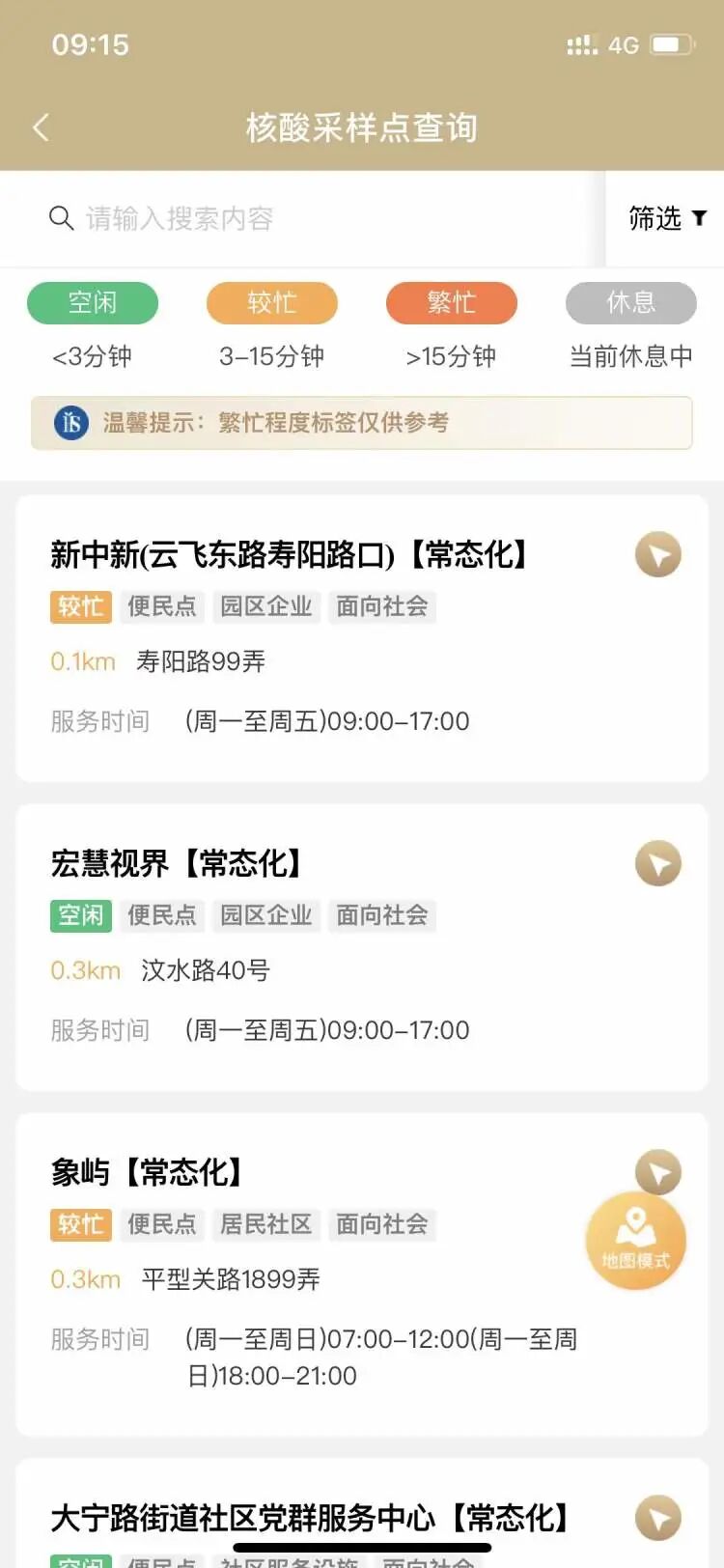Select the 较忙 status chip
The height and width of the screenshot is (1568, 724).
pos(272,303)
